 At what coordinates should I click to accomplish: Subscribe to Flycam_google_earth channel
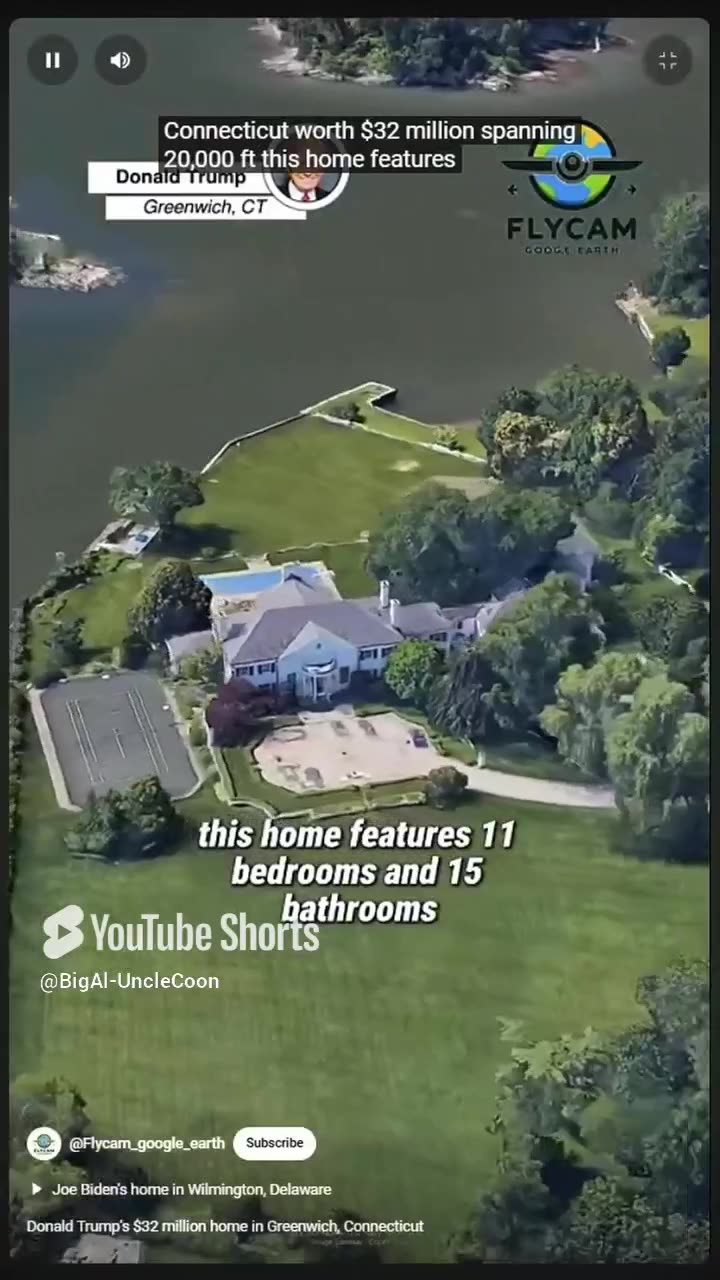(x=274, y=1143)
